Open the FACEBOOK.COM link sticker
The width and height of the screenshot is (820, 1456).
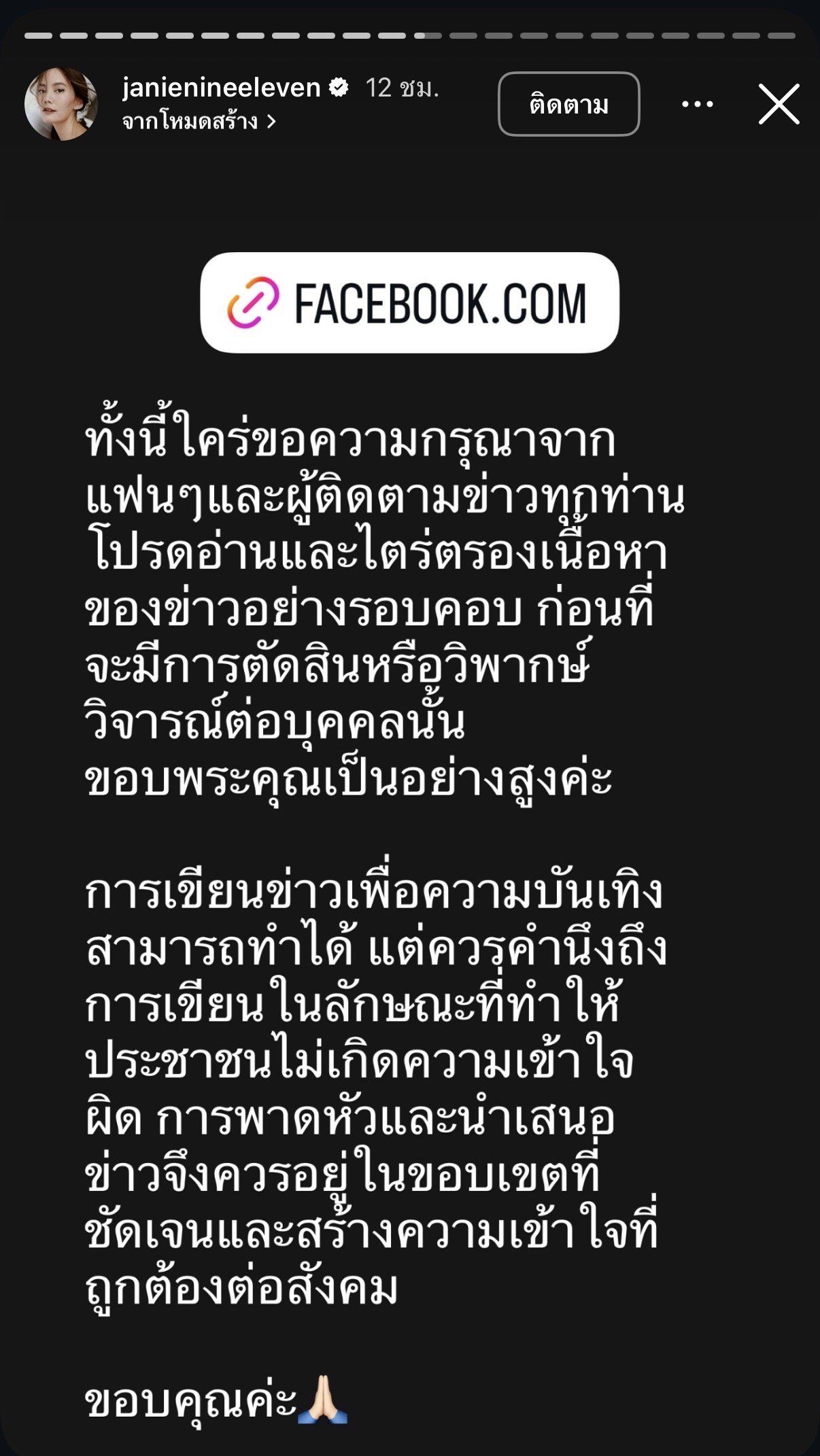(409, 302)
